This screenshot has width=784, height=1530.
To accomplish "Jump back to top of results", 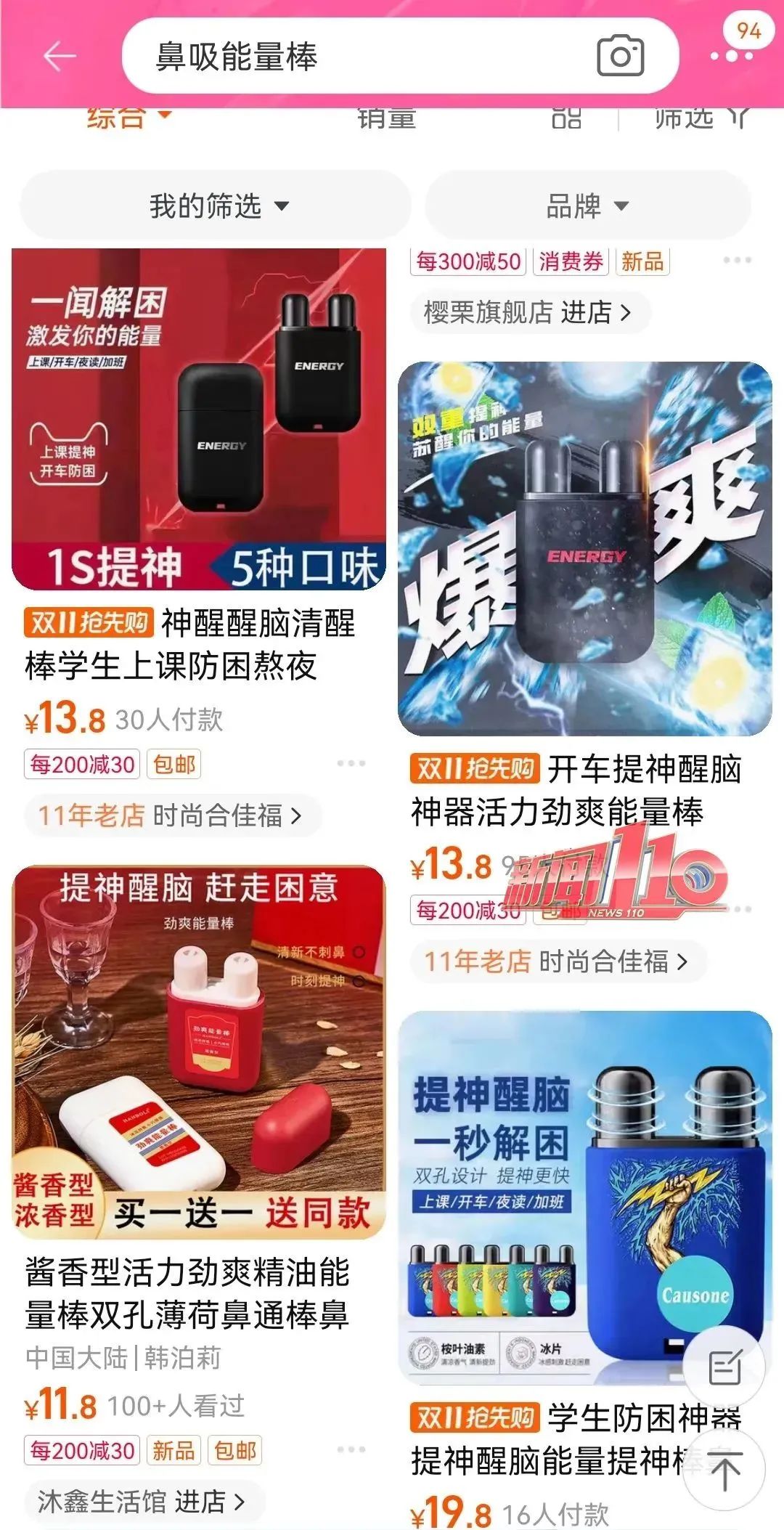I will (724, 1471).
